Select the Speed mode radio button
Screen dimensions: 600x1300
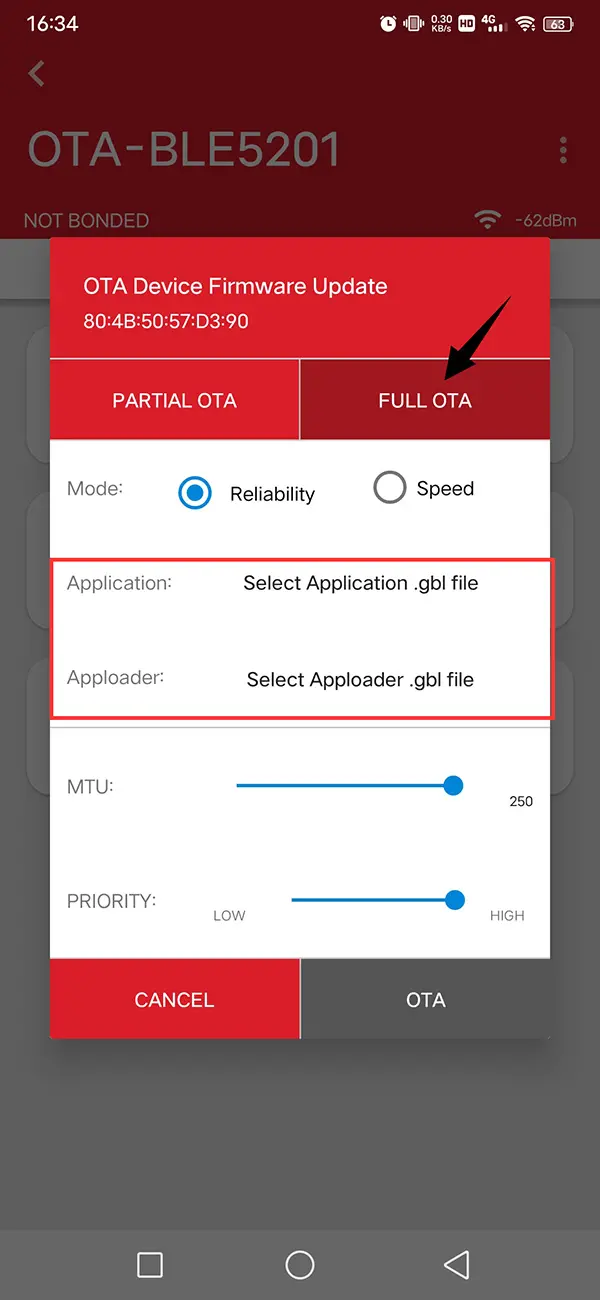(x=390, y=488)
